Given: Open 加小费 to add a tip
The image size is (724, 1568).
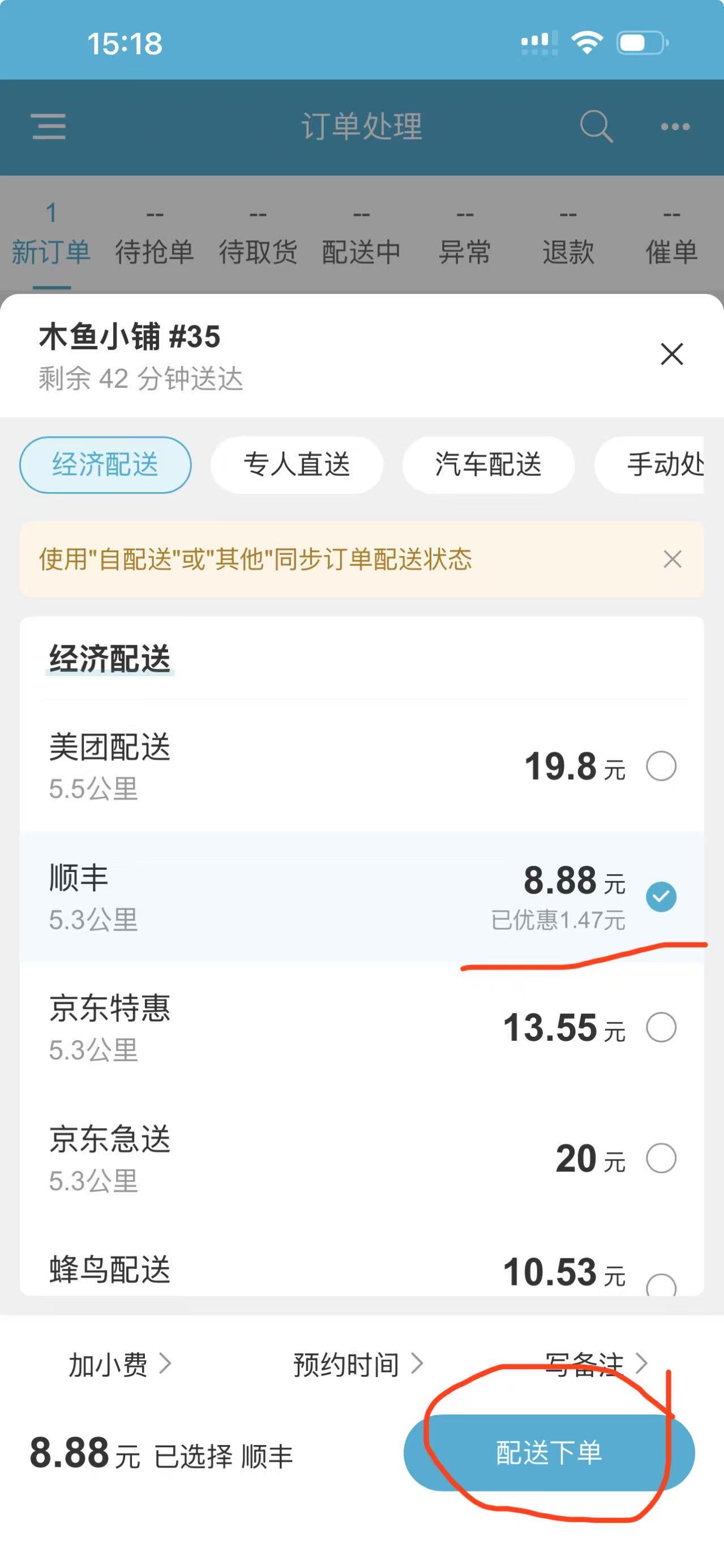Looking at the screenshot, I should [x=119, y=1364].
